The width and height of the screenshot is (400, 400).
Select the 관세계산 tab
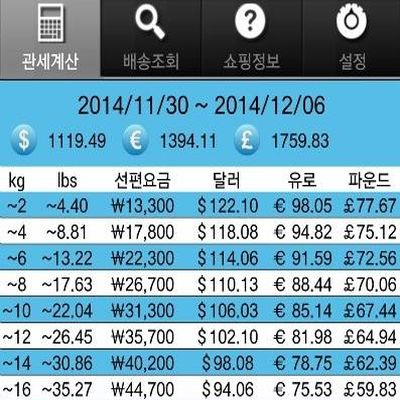(50, 38)
